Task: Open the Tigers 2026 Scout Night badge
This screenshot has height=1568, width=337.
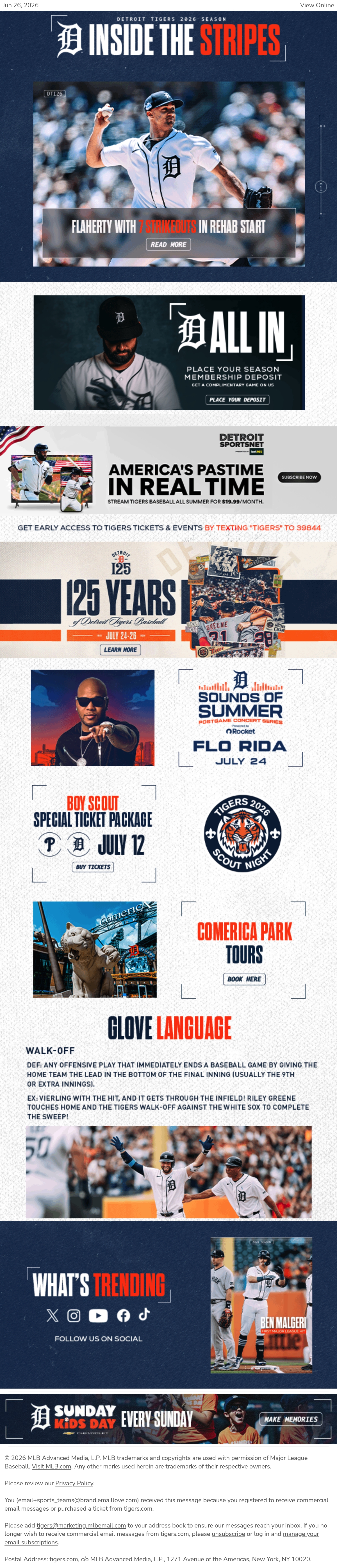Action: (x=242, y=833)
